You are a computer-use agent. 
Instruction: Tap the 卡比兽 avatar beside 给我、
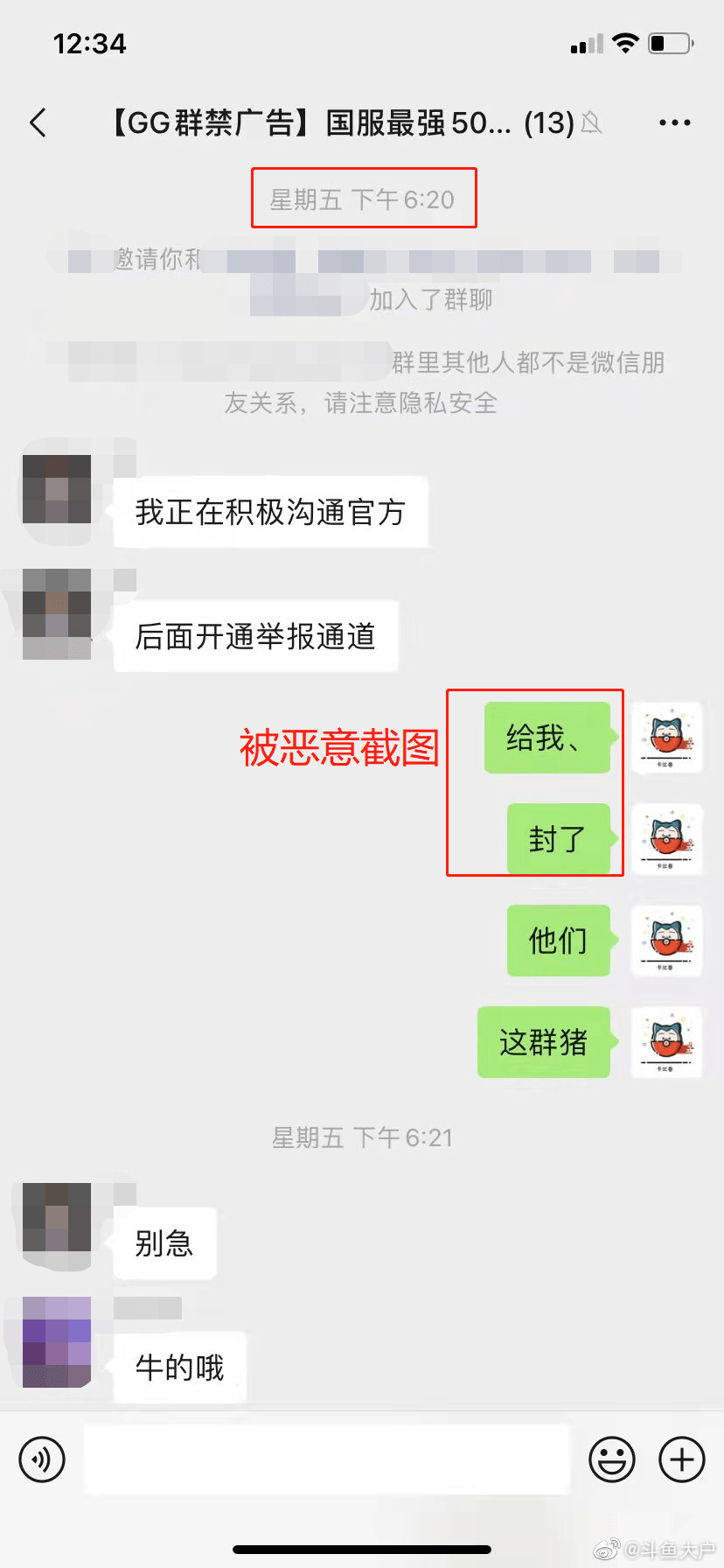pyautogui.click(x=667, y=738)
